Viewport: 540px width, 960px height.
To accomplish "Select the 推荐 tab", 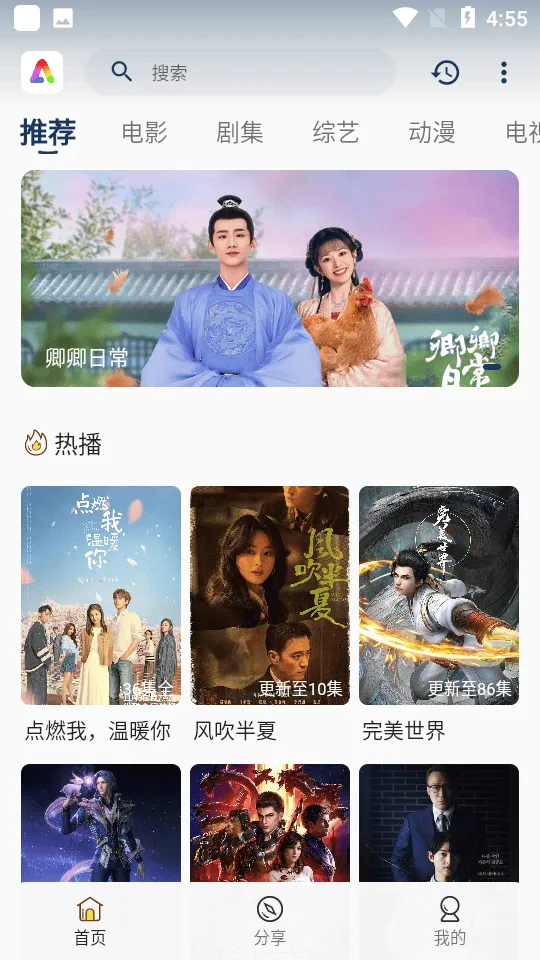I will 48,132.
